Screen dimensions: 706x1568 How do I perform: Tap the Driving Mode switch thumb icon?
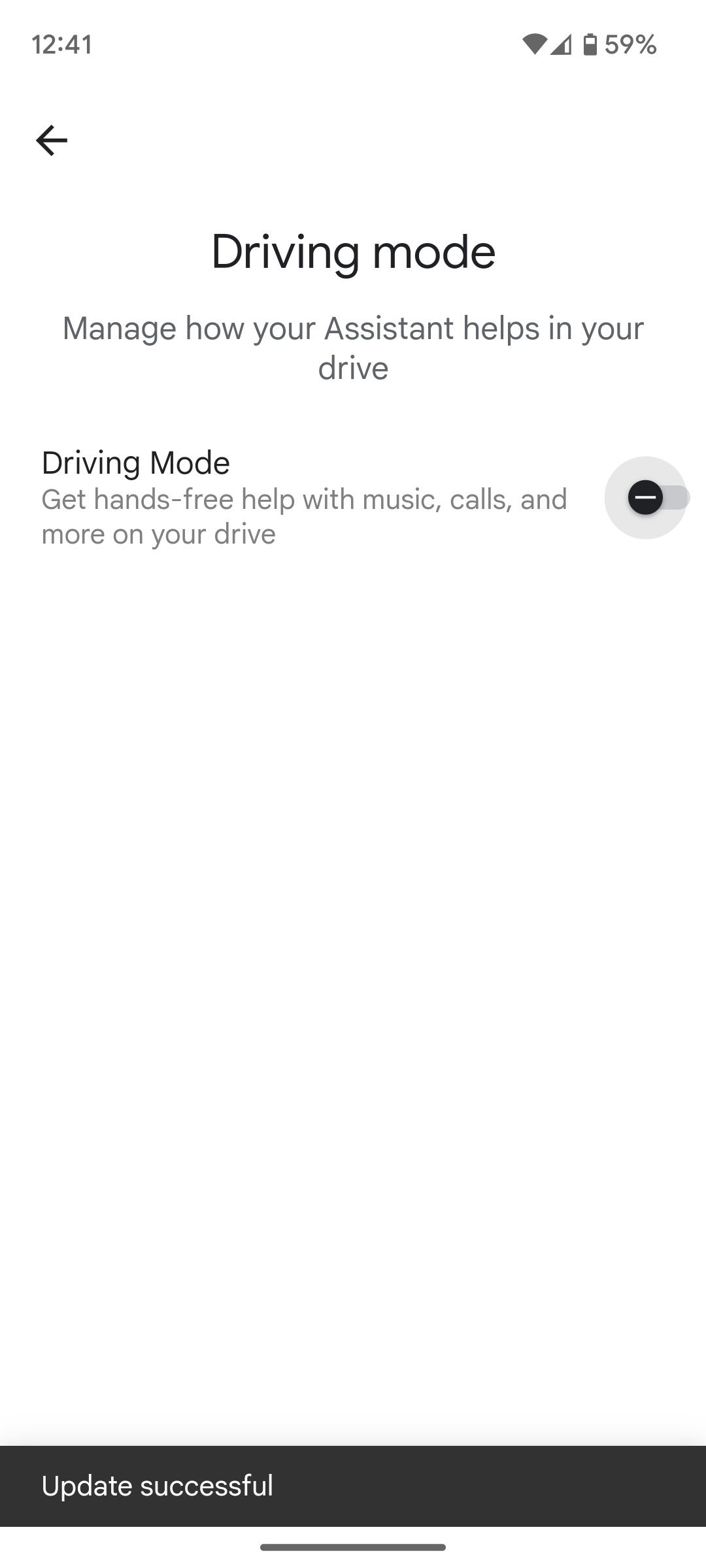[x=646, y=498]
